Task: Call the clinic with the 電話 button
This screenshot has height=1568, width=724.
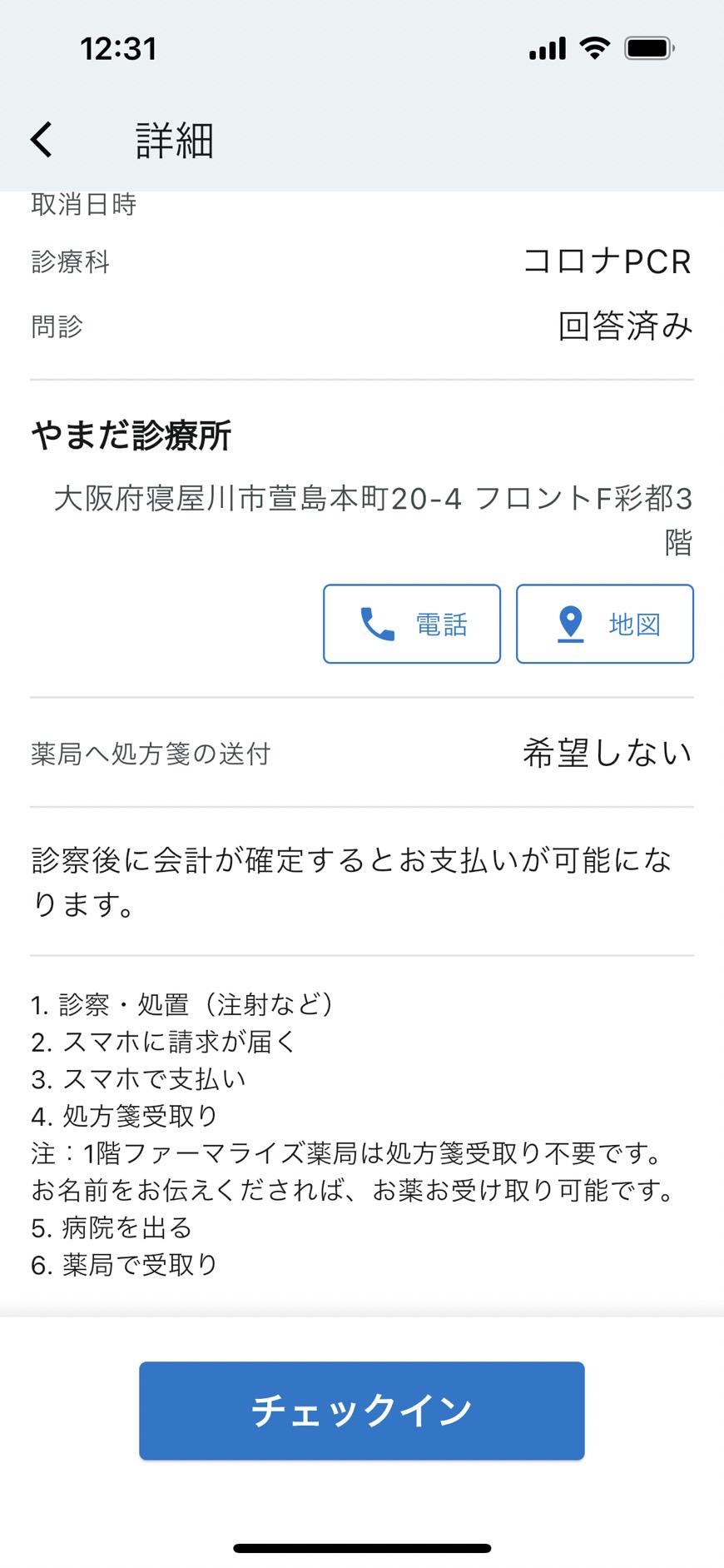Action: (412, 624)
